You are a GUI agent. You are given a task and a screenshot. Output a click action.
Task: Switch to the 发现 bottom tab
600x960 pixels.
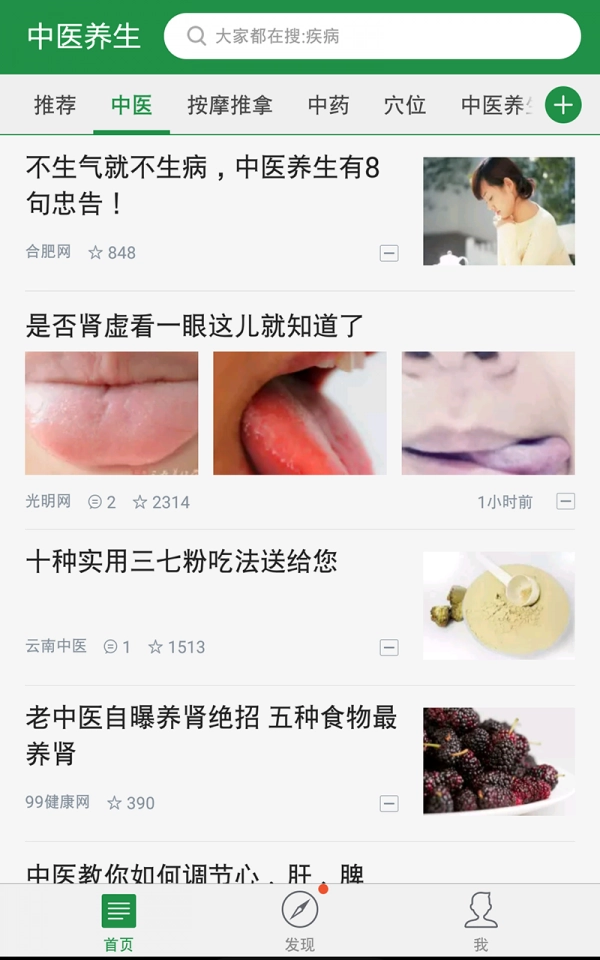click(x=300, y=922)
